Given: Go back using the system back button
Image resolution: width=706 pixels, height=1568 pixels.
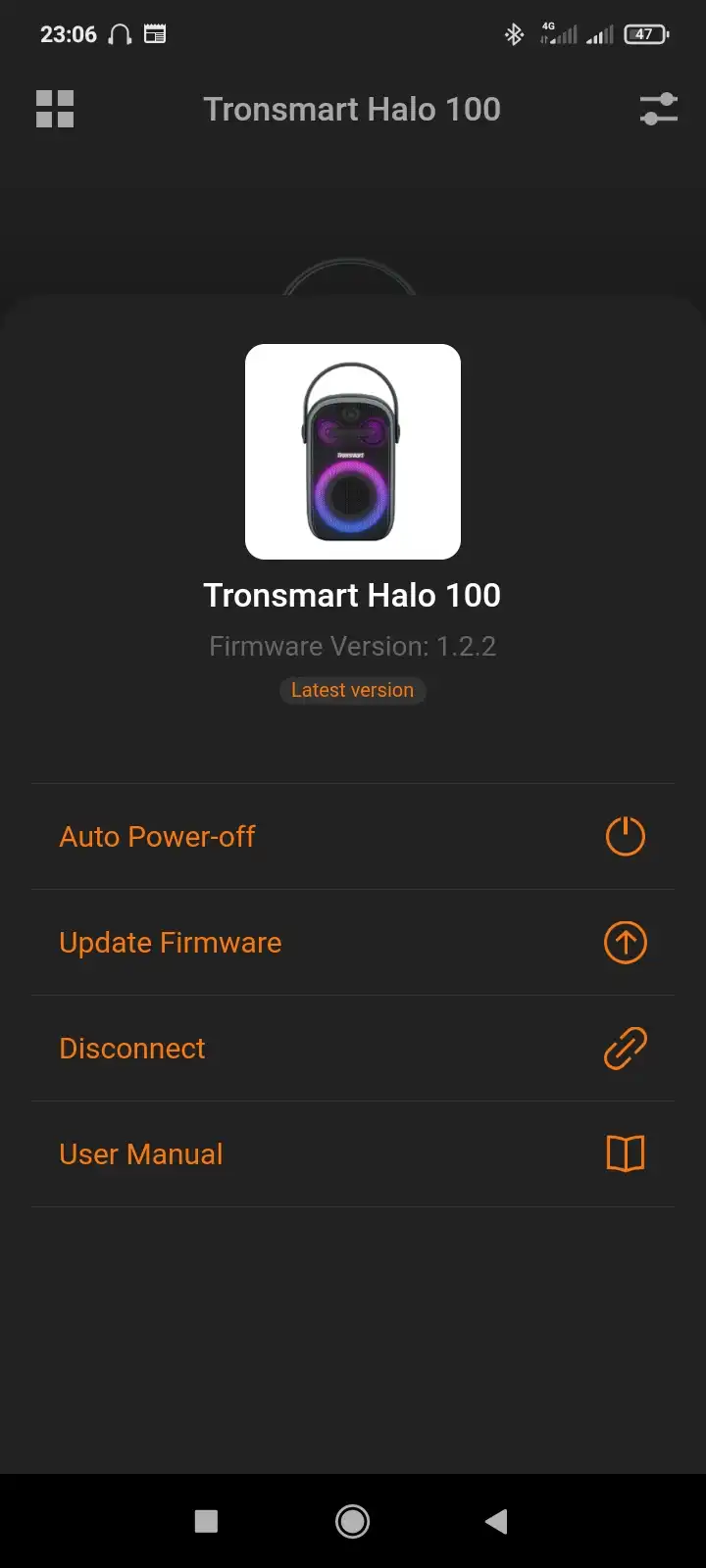Looking at the screenshot, I should point(497,1521).
